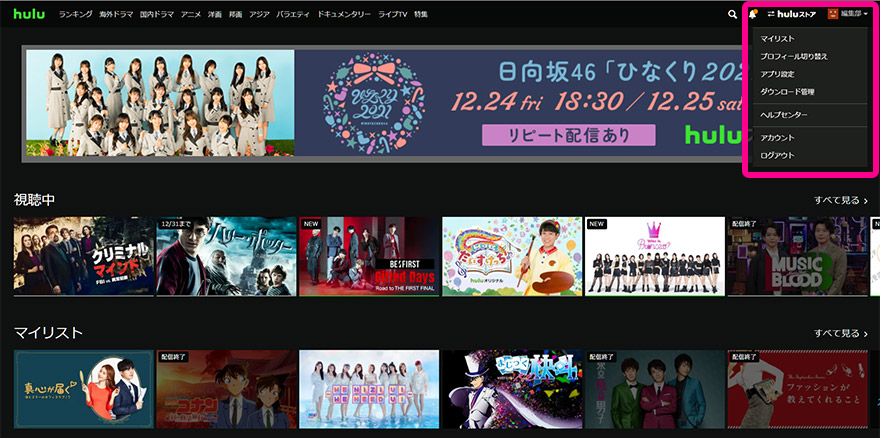Switch to the 海外ドラマ tab
This screenshot has height=438, width=880.
(115, 14)
